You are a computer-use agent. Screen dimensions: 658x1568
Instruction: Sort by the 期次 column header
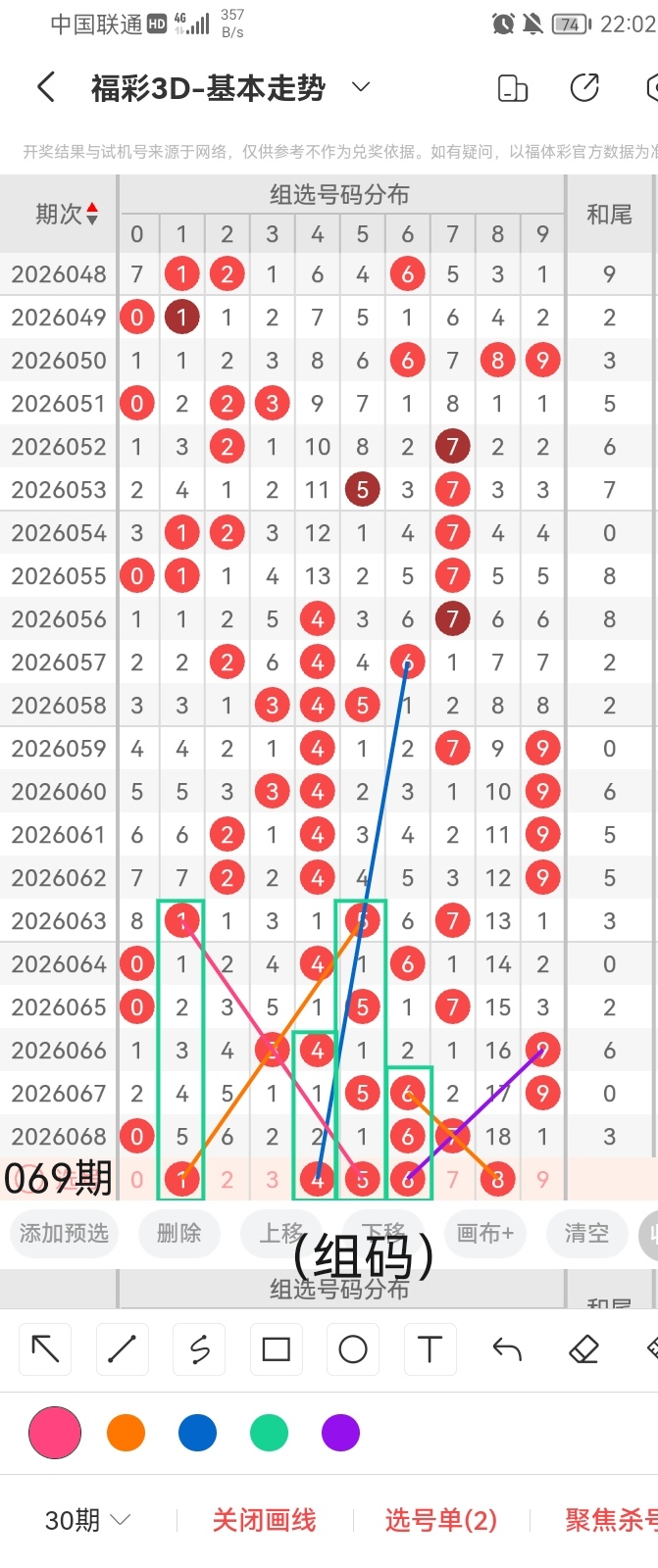[66, 214]
